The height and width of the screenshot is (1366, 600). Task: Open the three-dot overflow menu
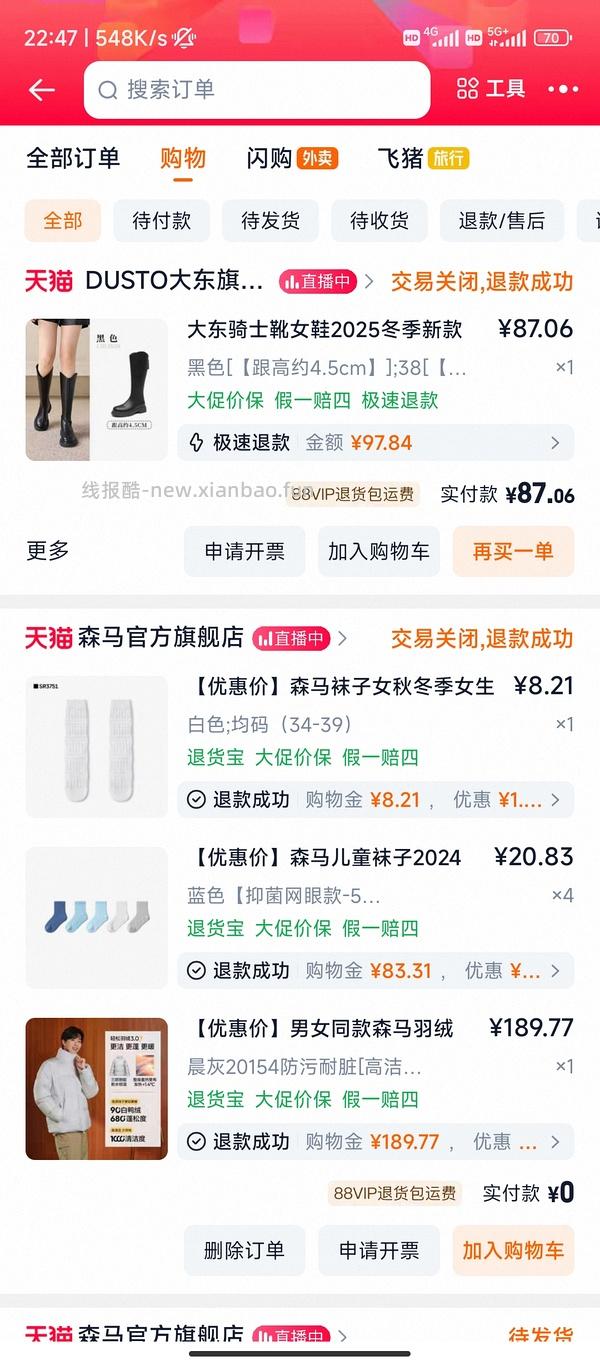(563, 90)
